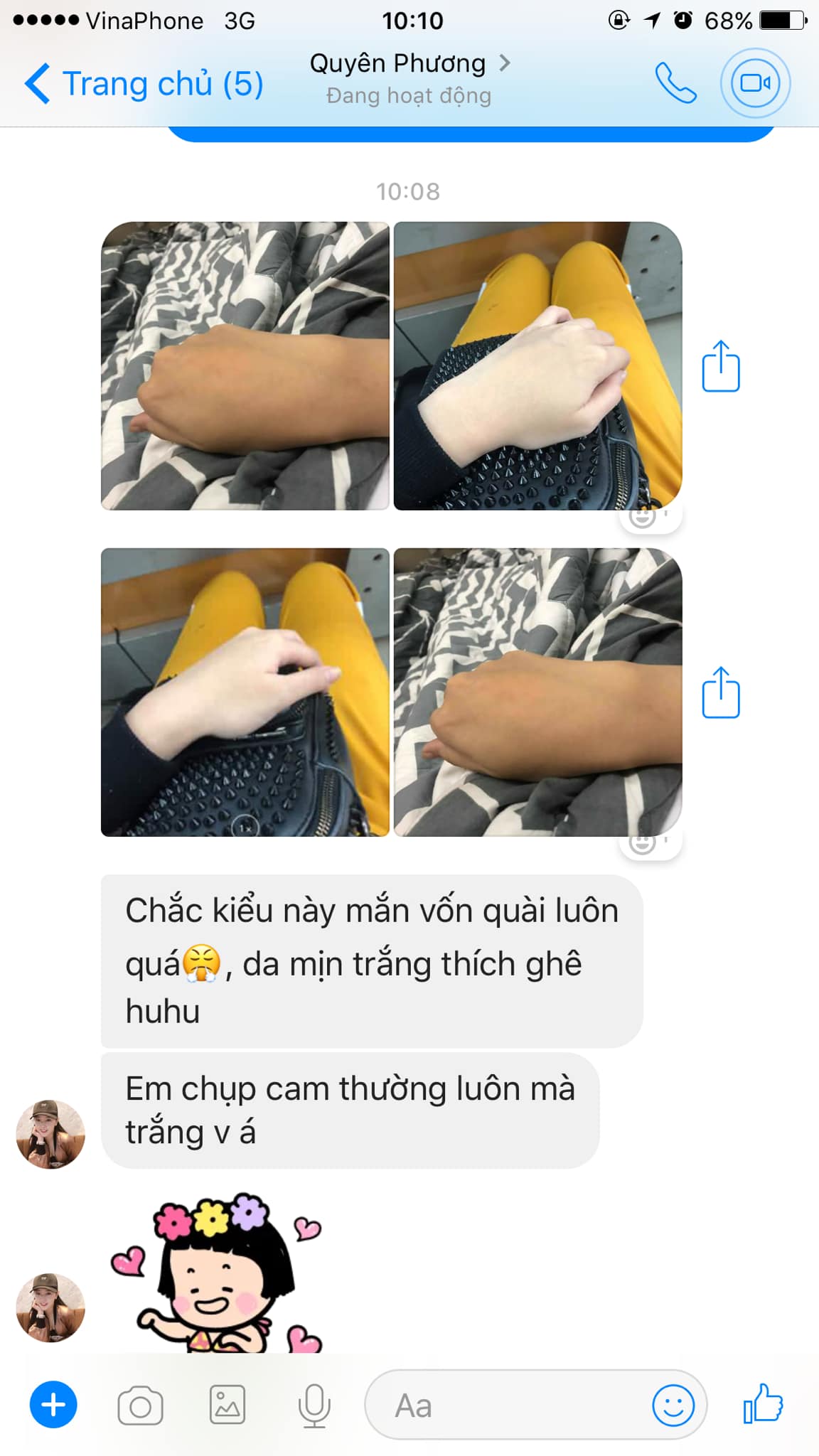Share the first photo set
819x1456 pixels.
tap(721, 367)
